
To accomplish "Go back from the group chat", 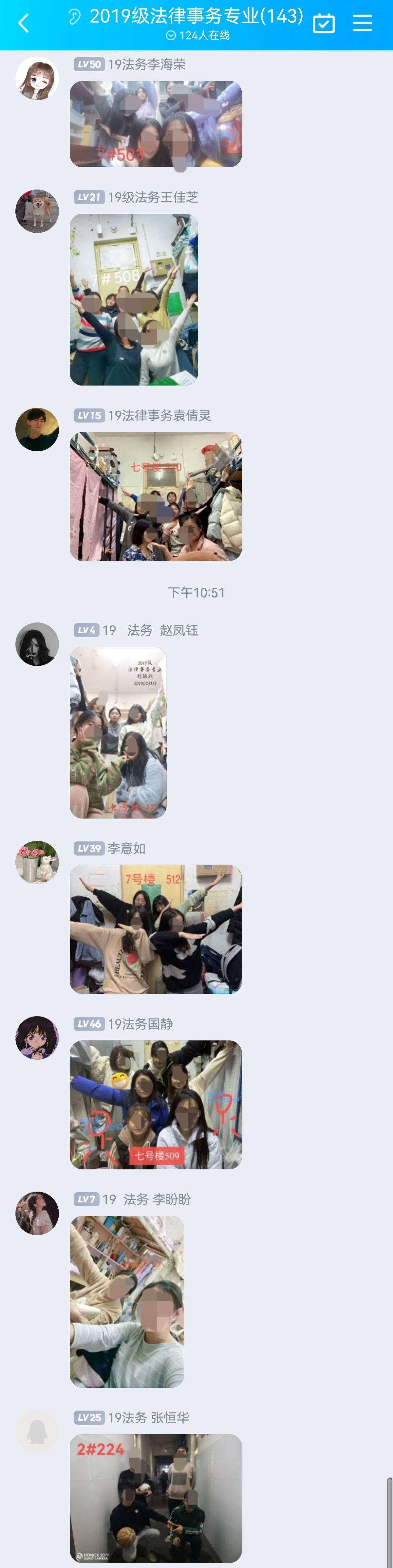I will pos(24,24).
